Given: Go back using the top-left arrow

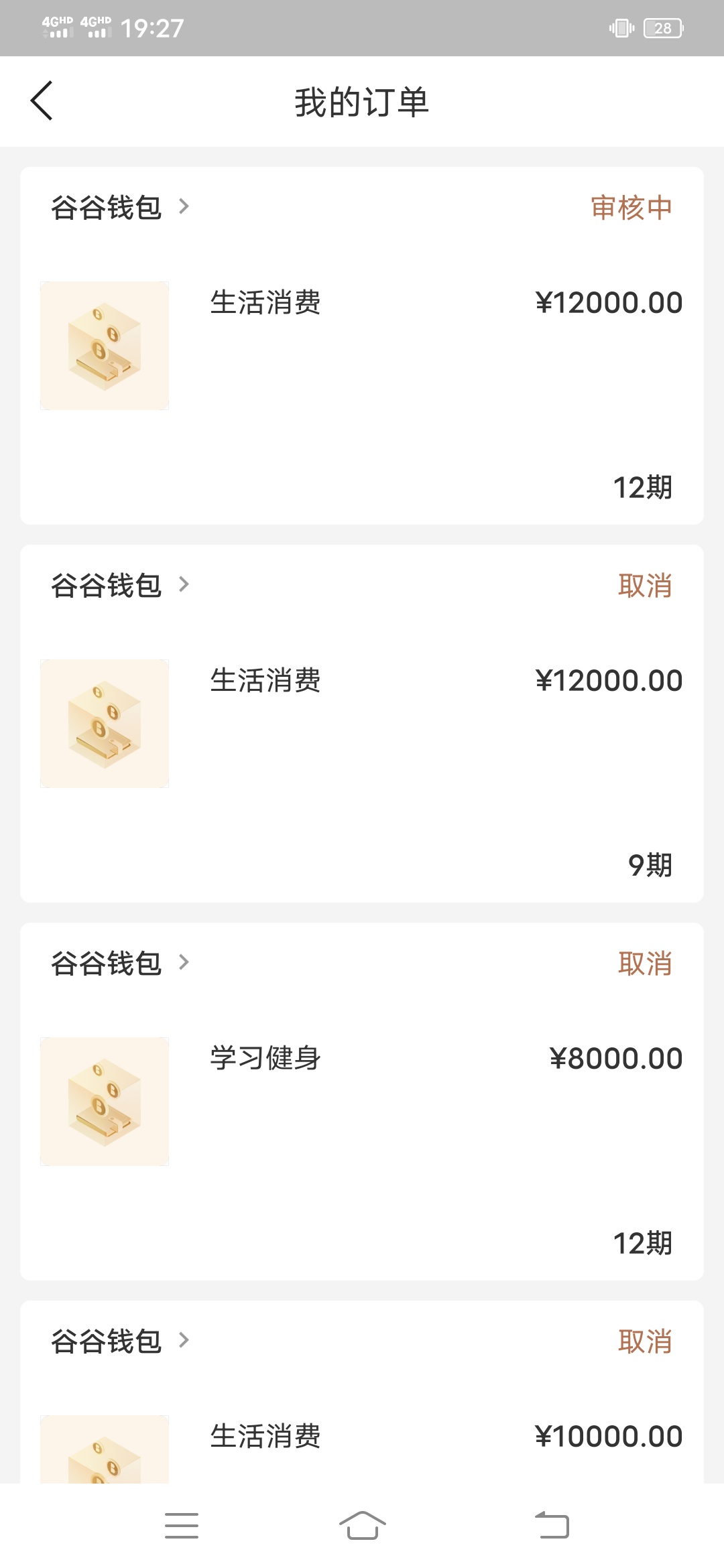Looking at the screenshot, I should point(42,101).
